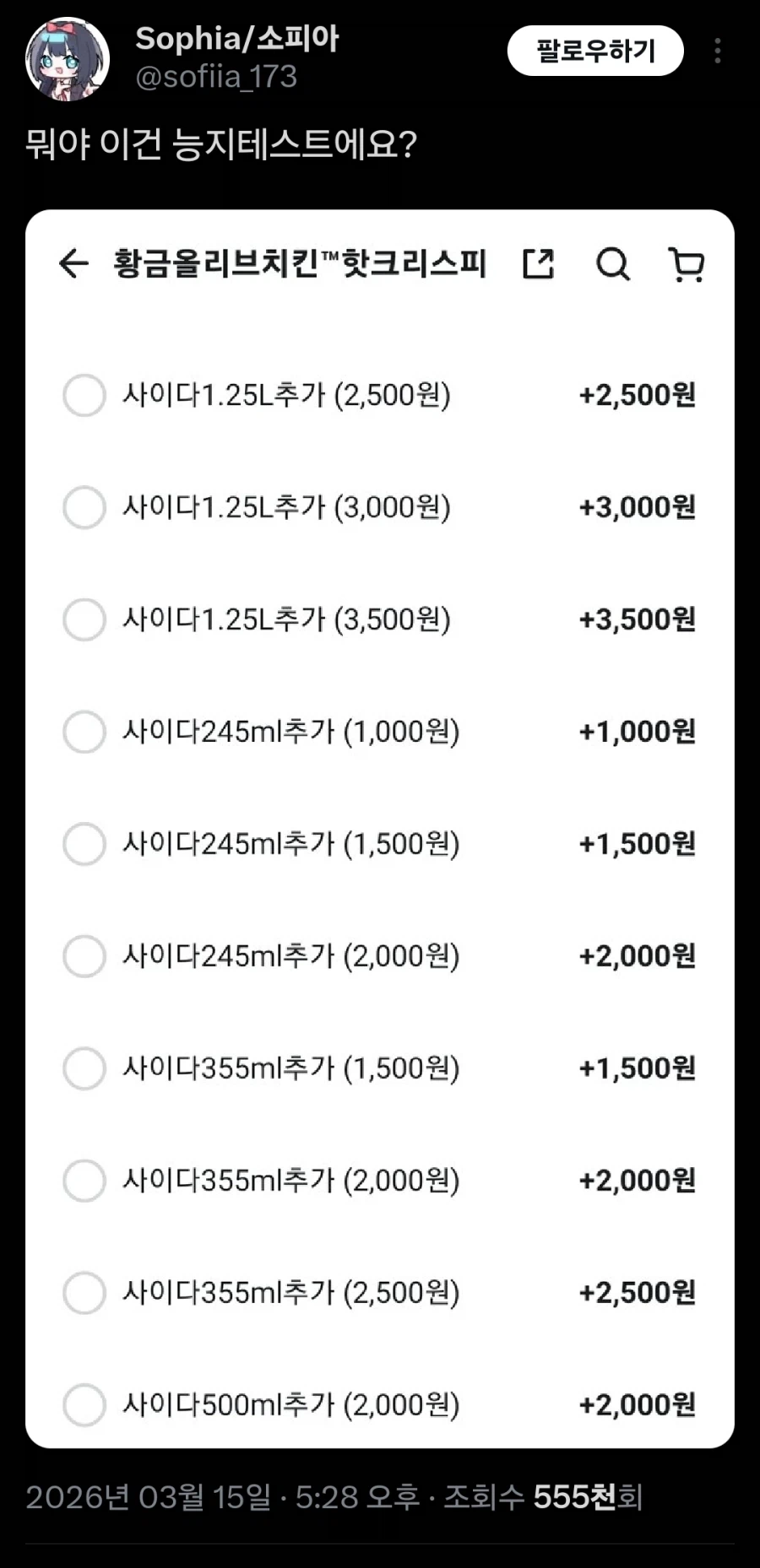Screen dimensions: 760x1568
Task: Click the post date and view count line
Action: pyautogui.click(x=338, y=1499)
